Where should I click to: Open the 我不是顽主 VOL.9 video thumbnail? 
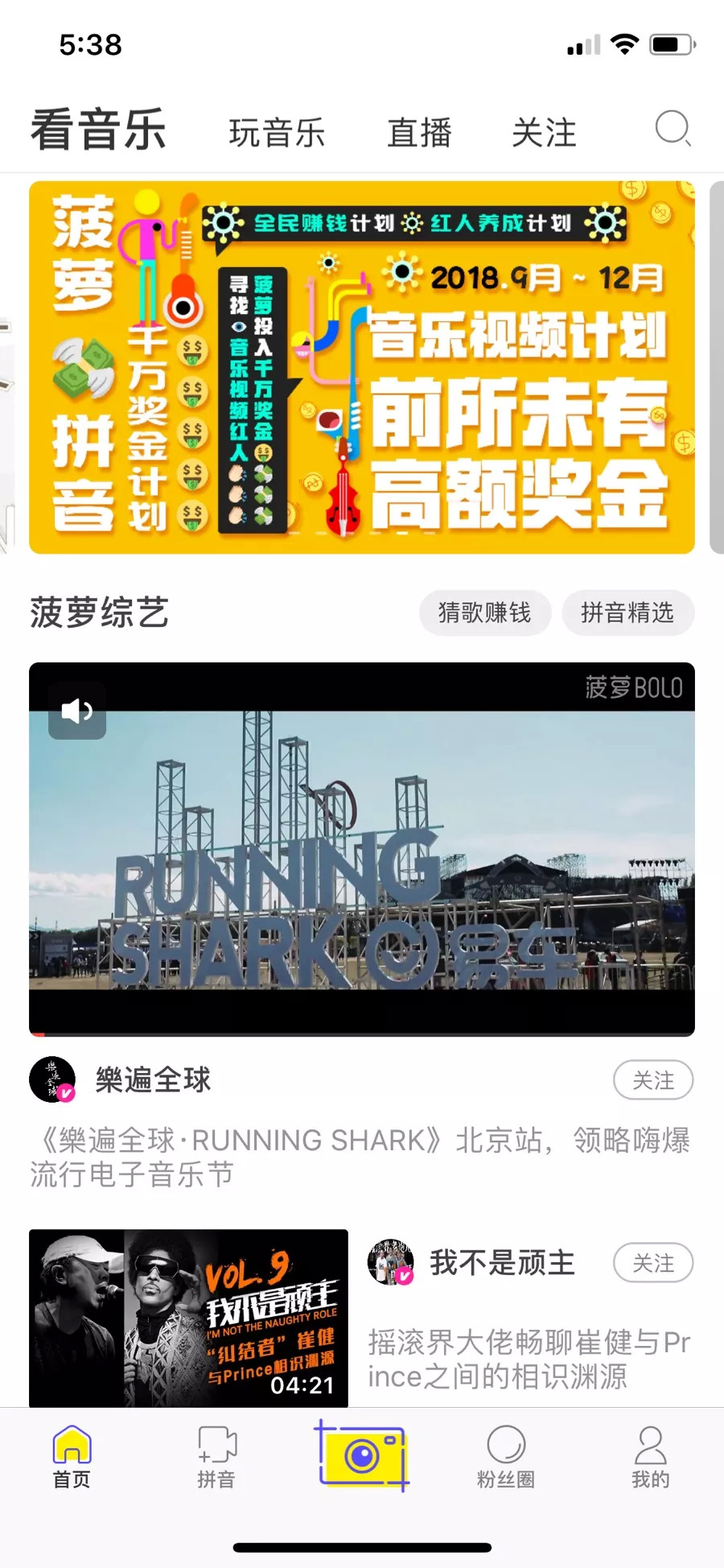click(x=188, y=1318)
